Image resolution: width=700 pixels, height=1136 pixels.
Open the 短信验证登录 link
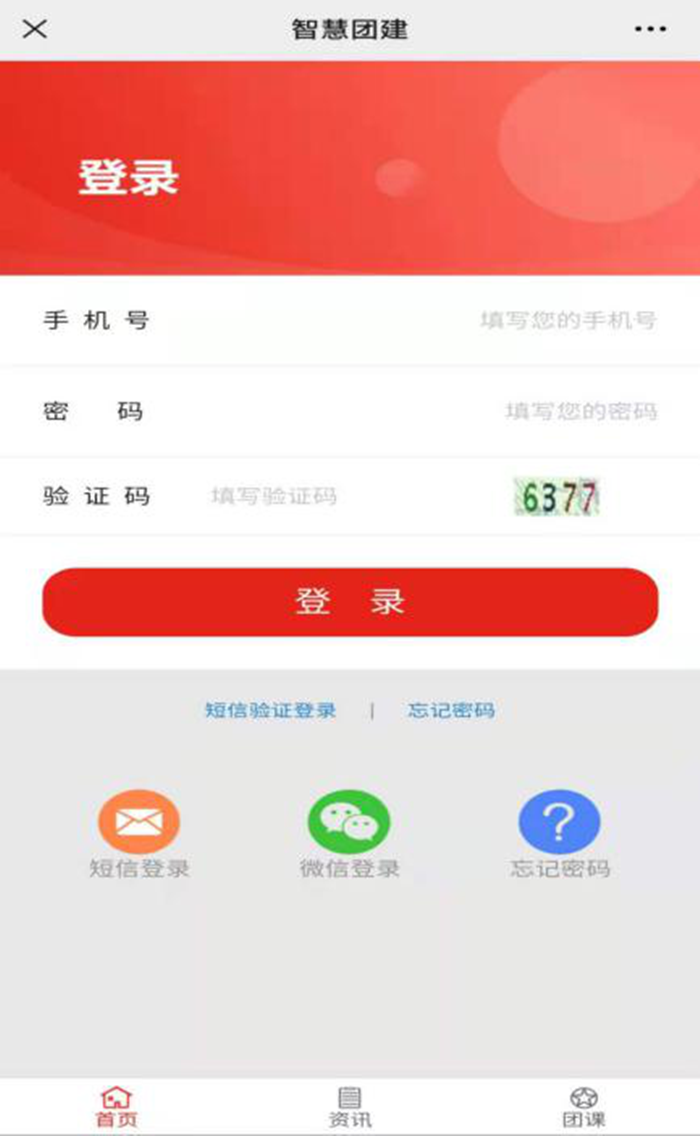click(270, 710)
